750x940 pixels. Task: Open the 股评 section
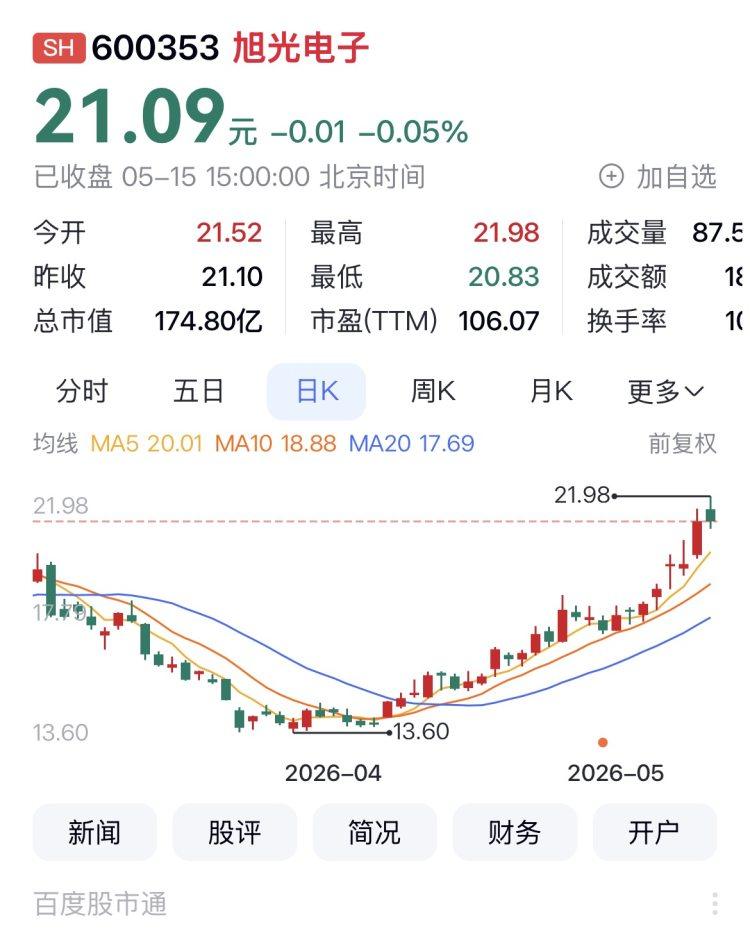click(x=234, y=832)
